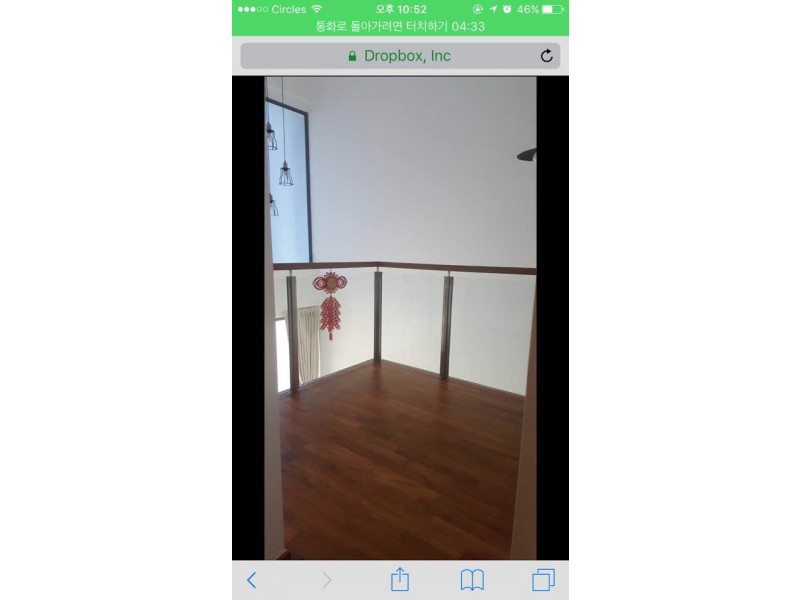Open the share sheet
Viewport: 800px width, 600px height.
point(399,579)
